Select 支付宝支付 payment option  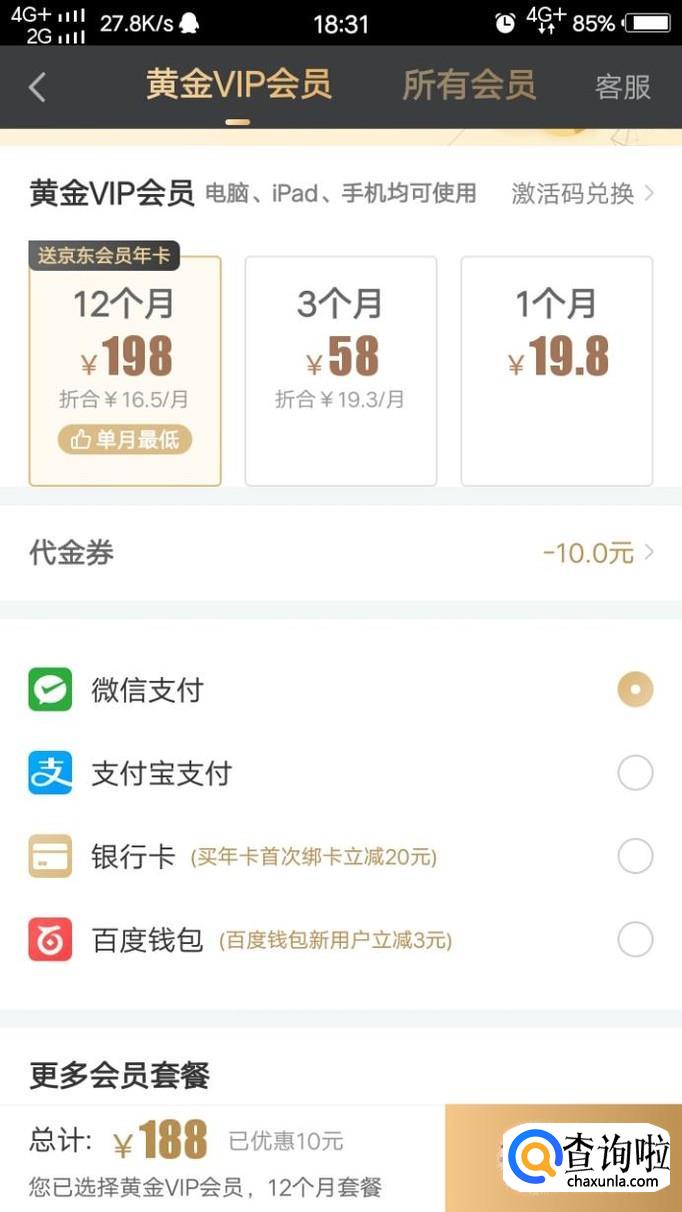point(634,773)
